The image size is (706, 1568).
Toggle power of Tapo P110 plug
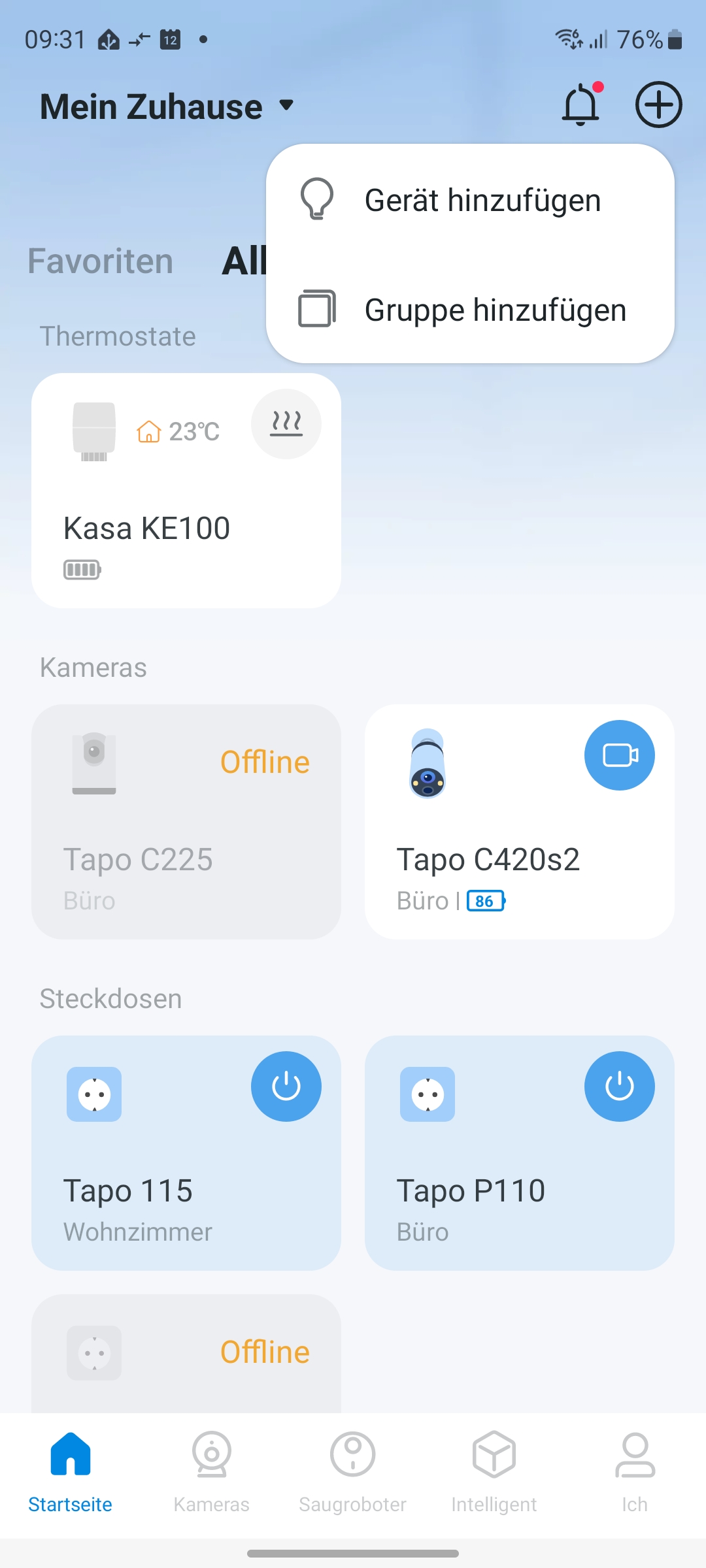click(619, 1086)
